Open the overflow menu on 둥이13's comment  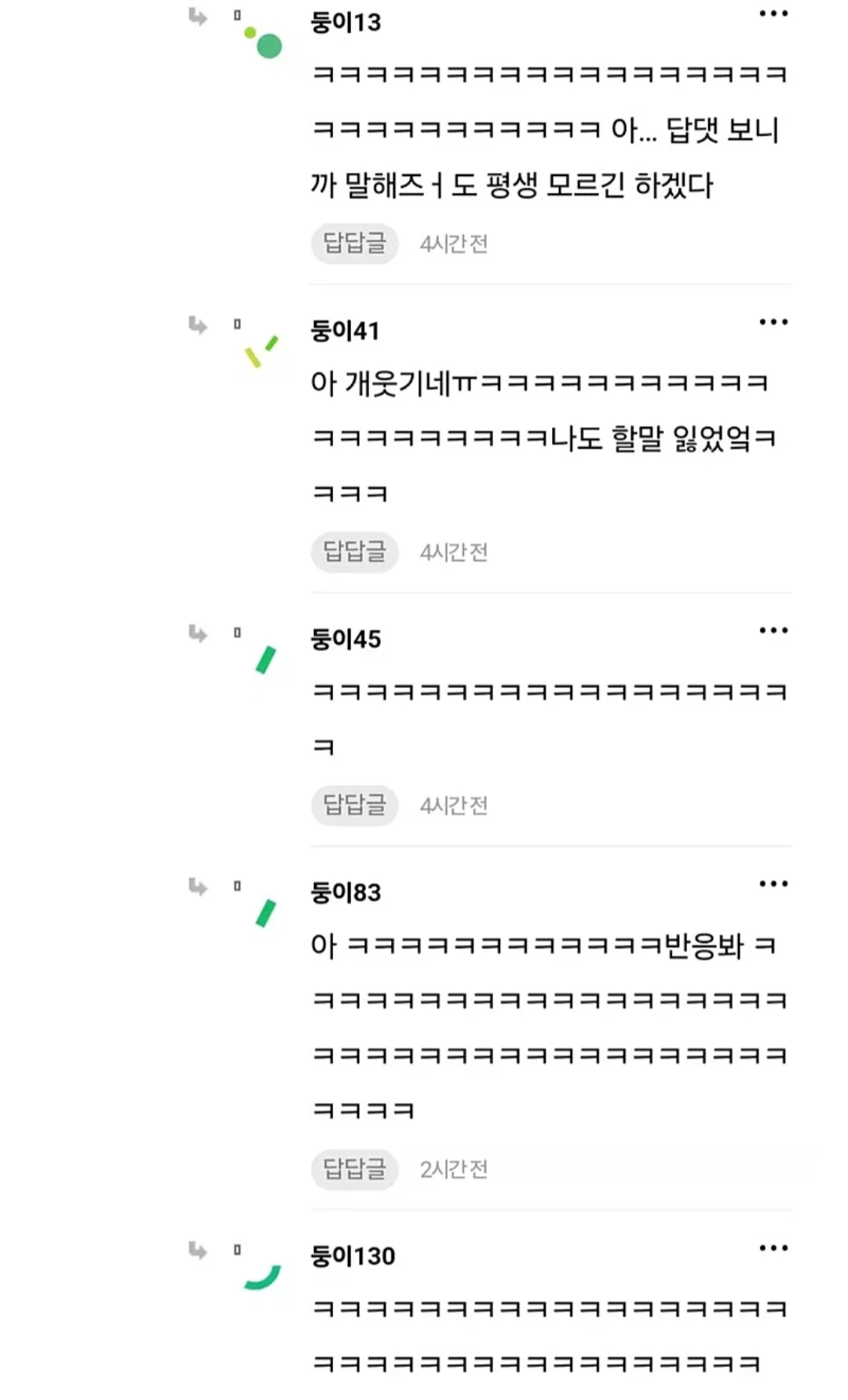(x=773, y=13)
